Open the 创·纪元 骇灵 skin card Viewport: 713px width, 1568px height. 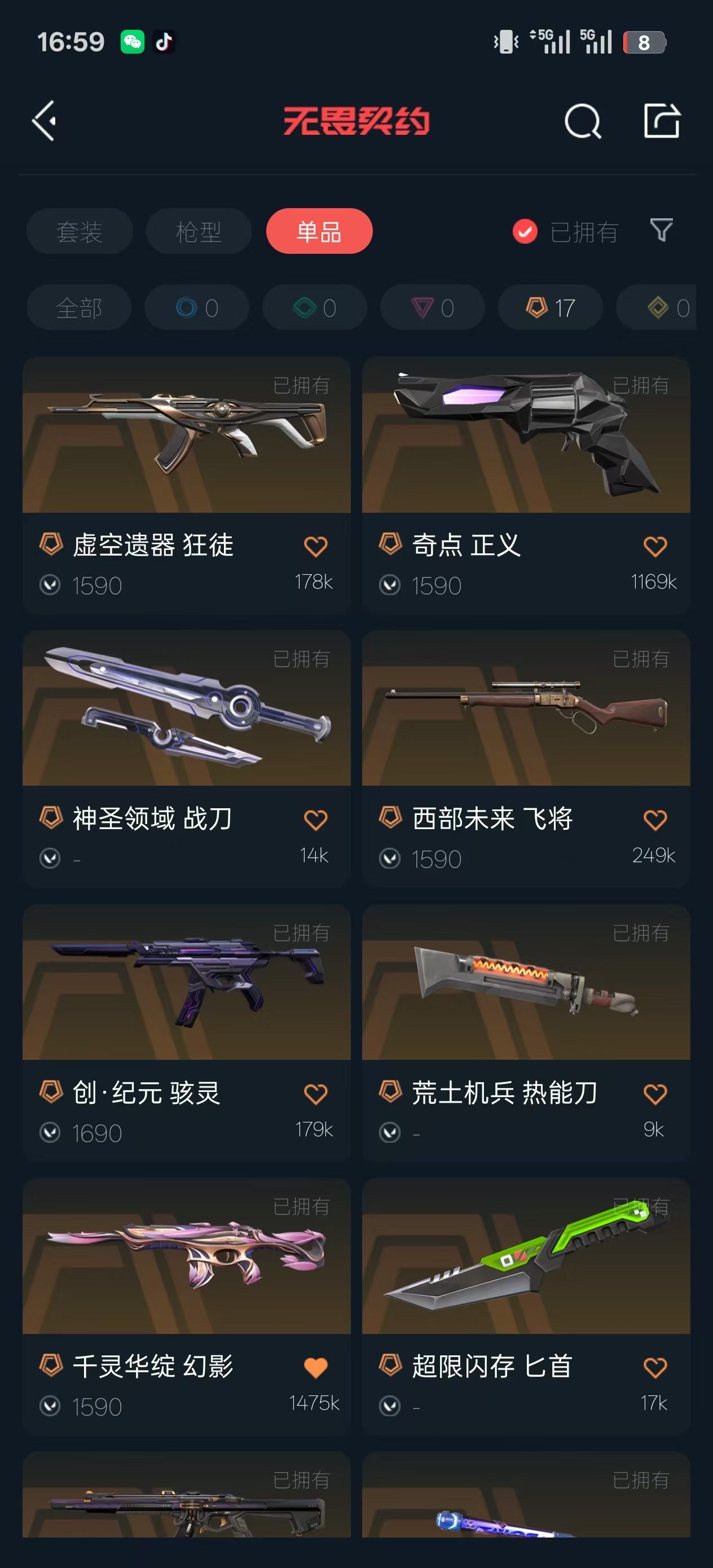click(x=186, y=982)
